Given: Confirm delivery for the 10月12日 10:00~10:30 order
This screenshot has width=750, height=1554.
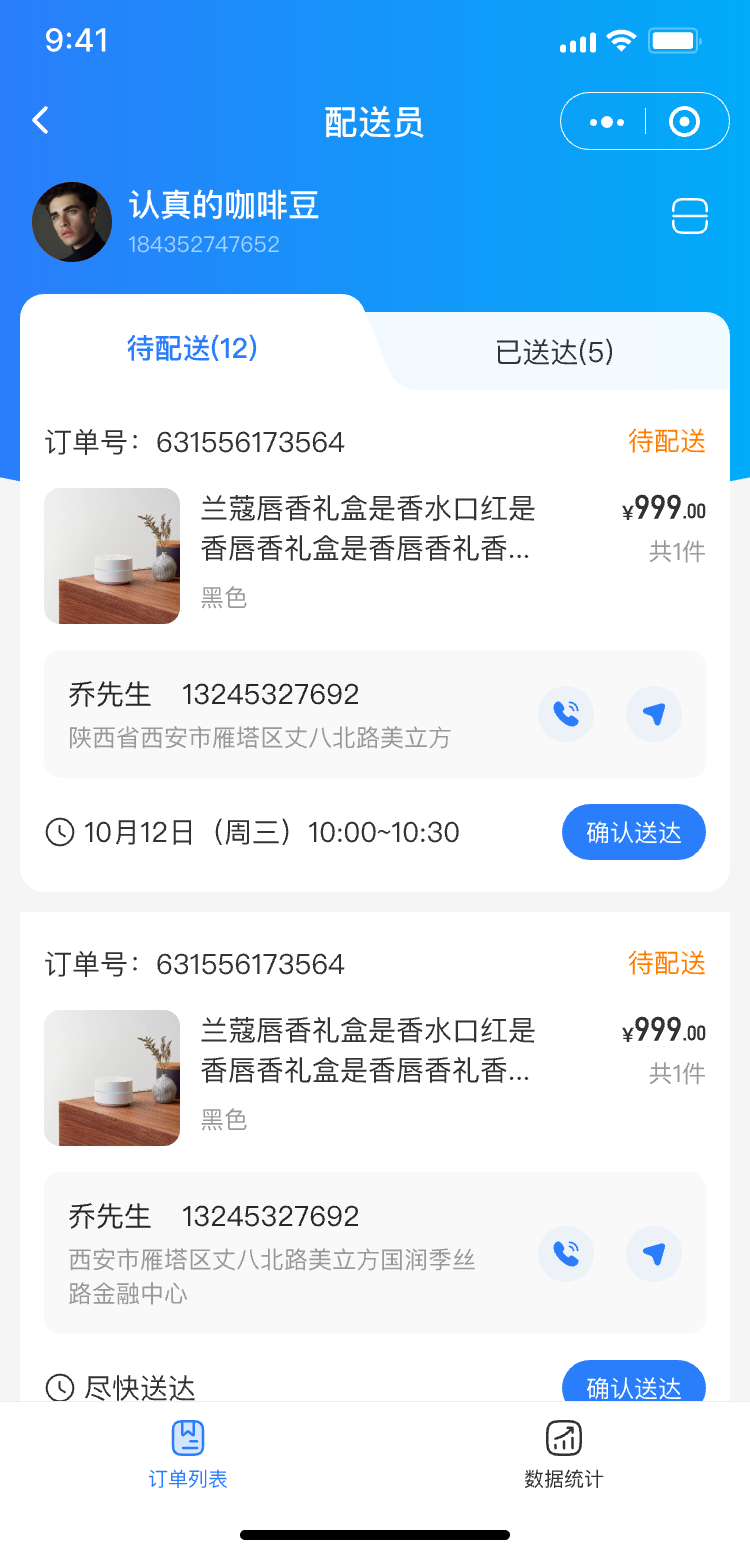Looking at the screenshot, I should click(633, 832).
